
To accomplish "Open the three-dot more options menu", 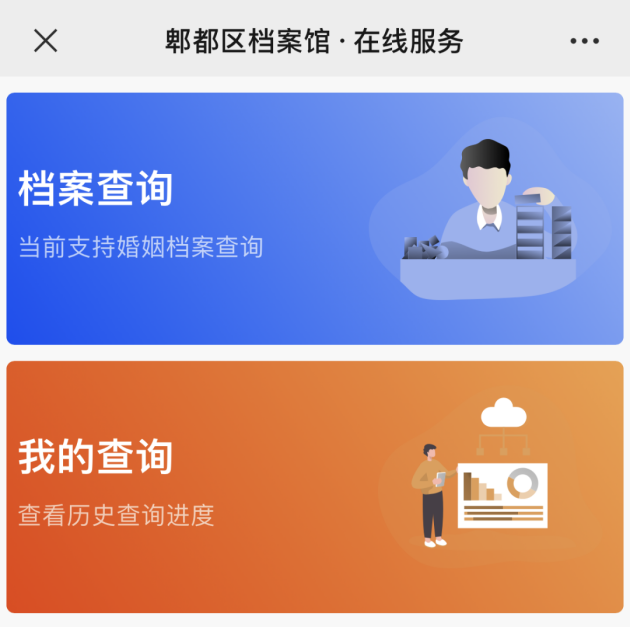I will pyautogui.click(x=584, y=41).
